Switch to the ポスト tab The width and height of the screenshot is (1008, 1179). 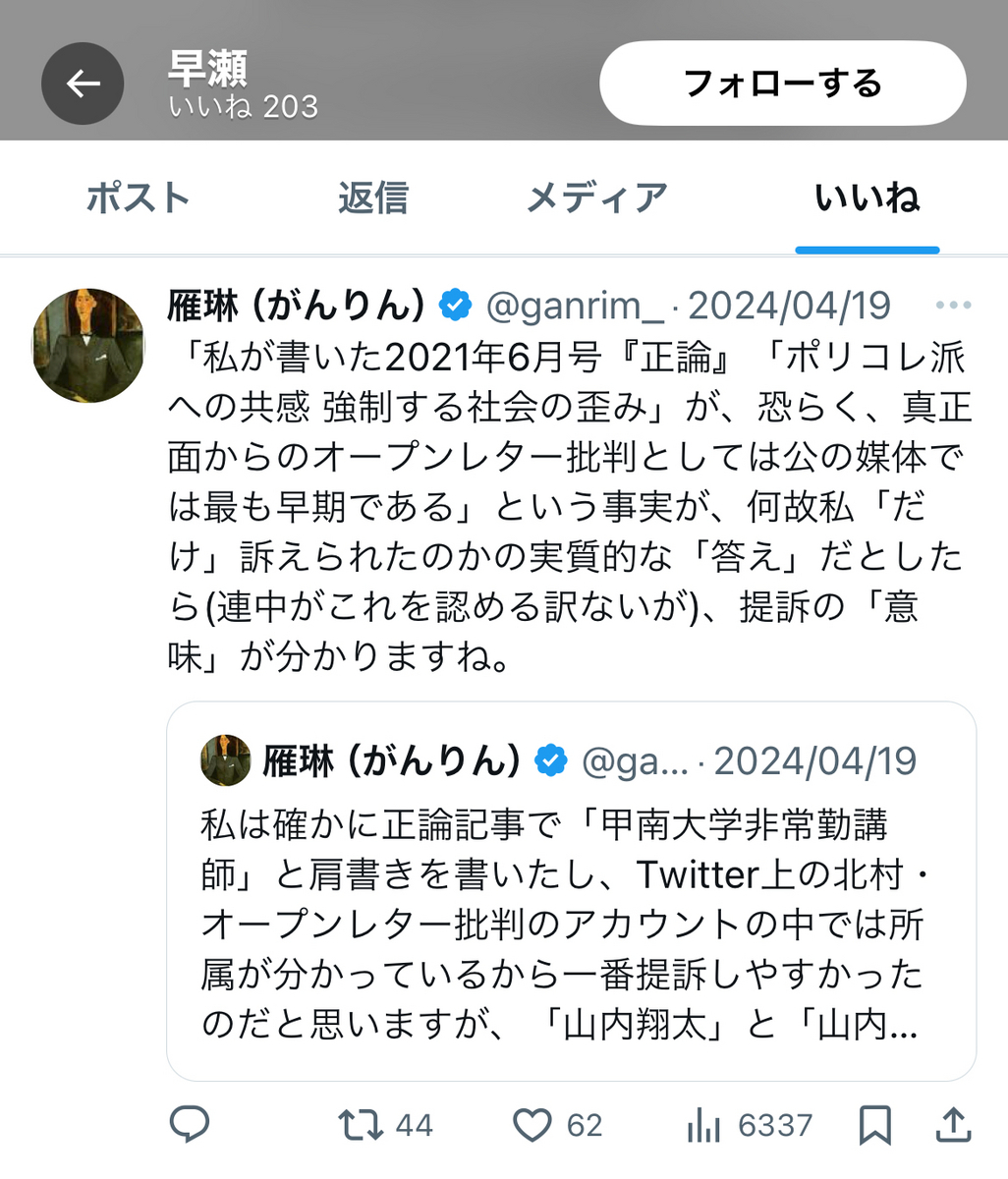(138, 197)
